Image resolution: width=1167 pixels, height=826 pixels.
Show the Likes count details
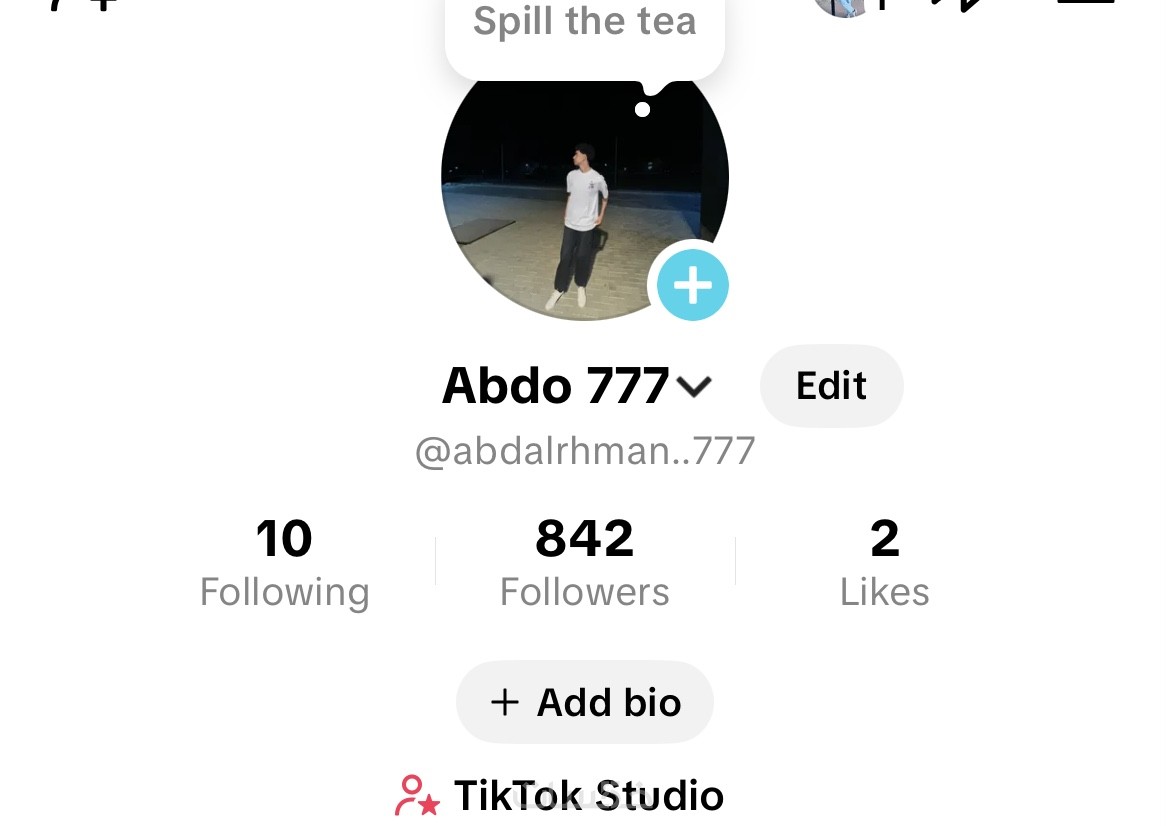coord(884,562)
